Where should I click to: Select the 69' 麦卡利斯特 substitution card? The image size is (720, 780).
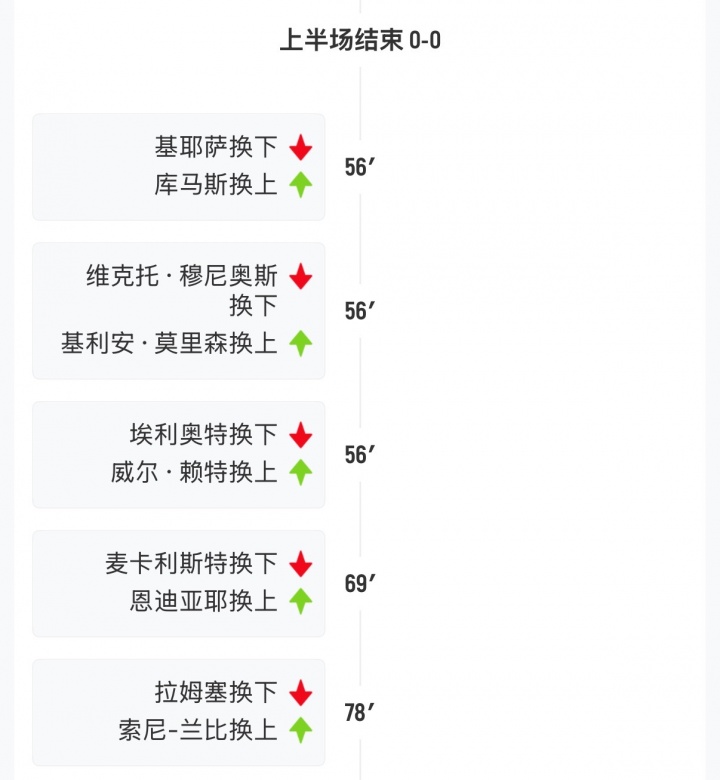[x=179, y=584]
